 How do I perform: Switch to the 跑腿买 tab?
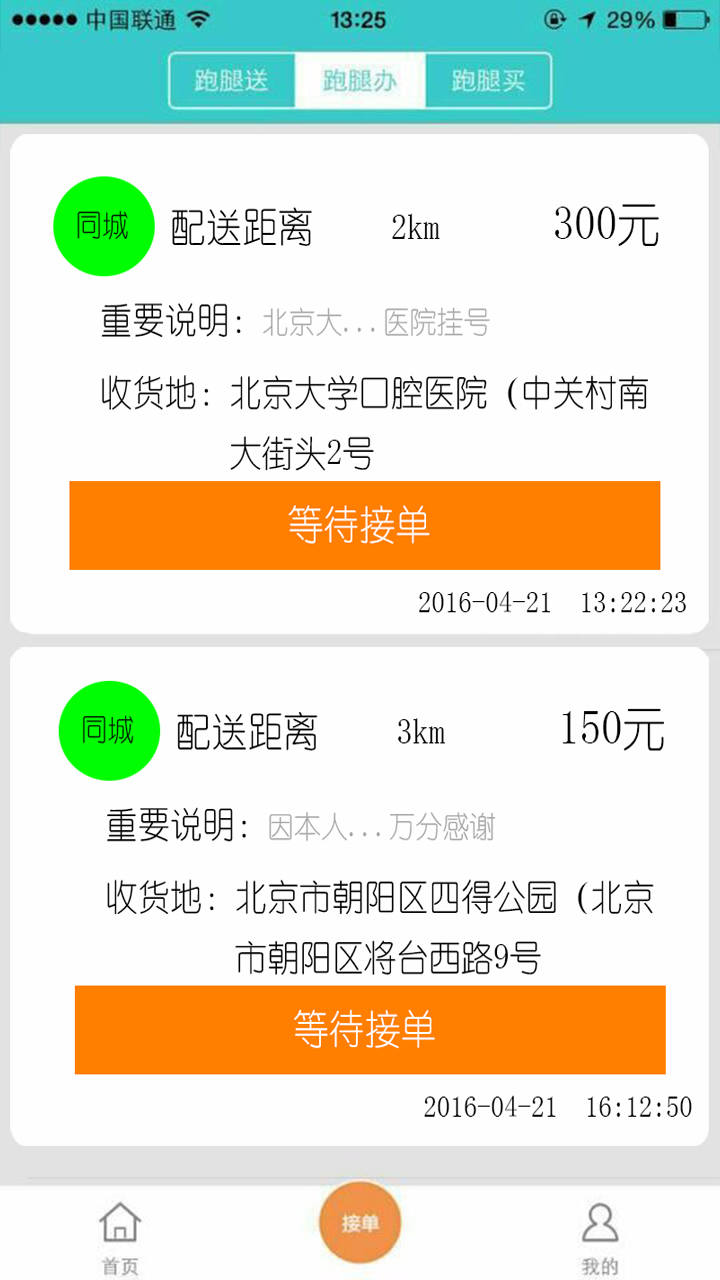click(x=489, y=80)
